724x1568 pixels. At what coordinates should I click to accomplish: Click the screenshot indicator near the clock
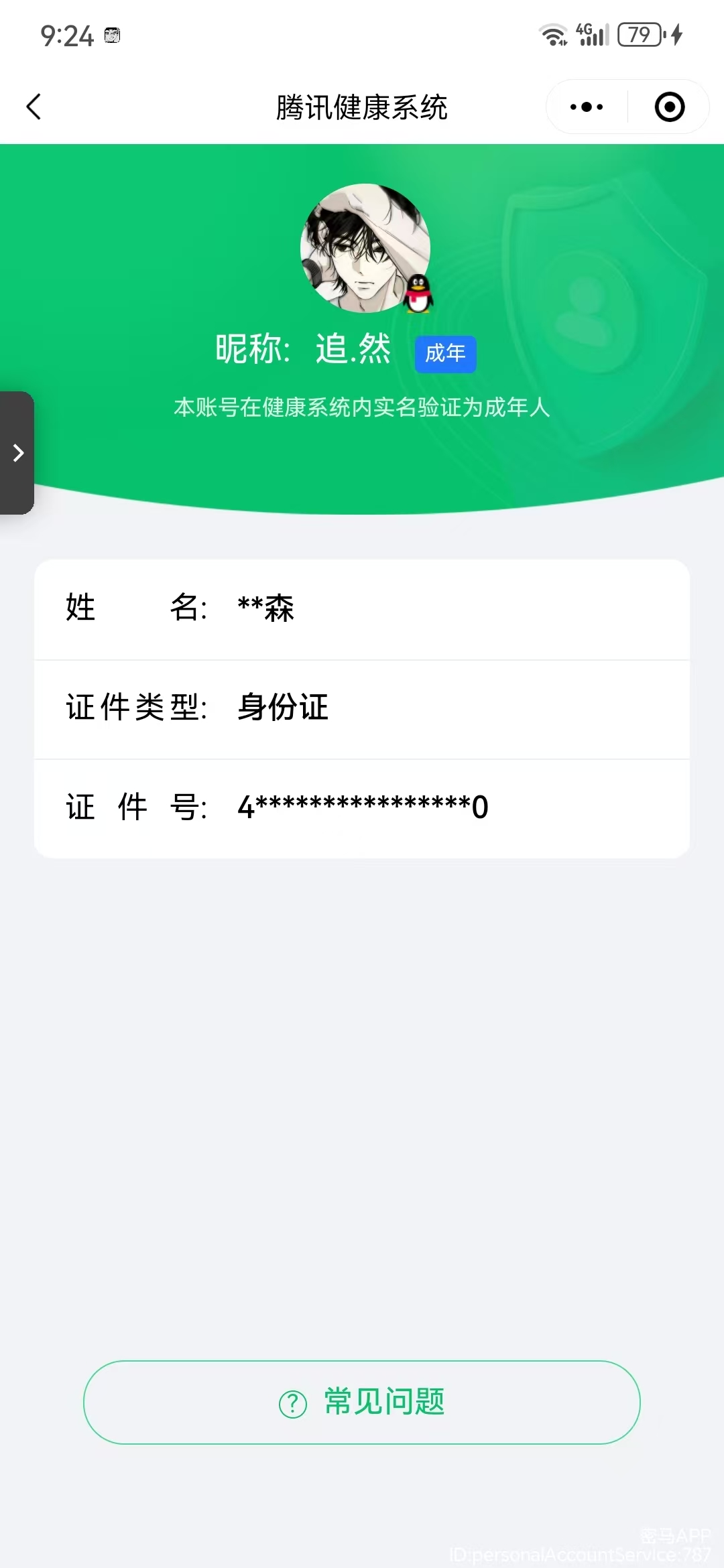[111, 35]
